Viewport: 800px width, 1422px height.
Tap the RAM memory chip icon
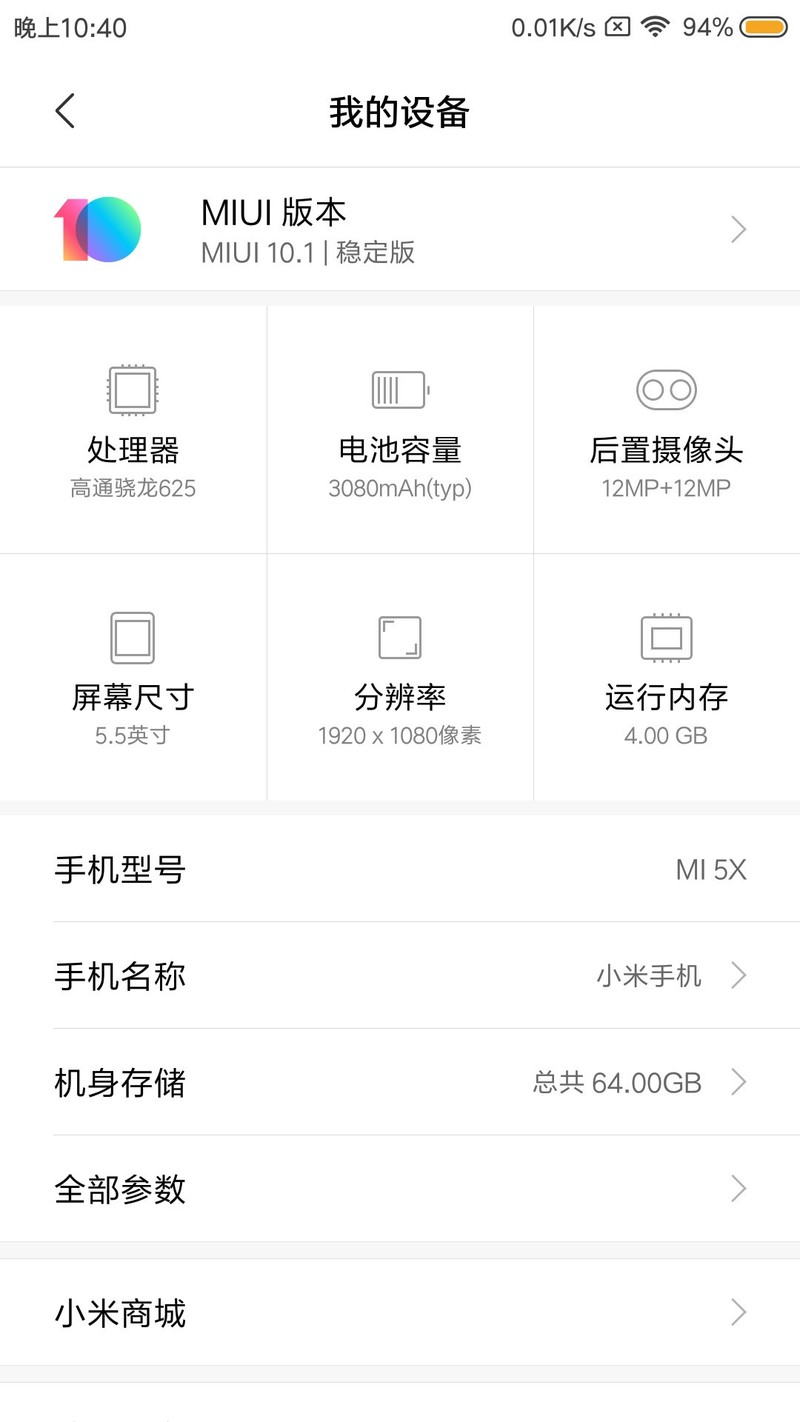tap(665, 636)
